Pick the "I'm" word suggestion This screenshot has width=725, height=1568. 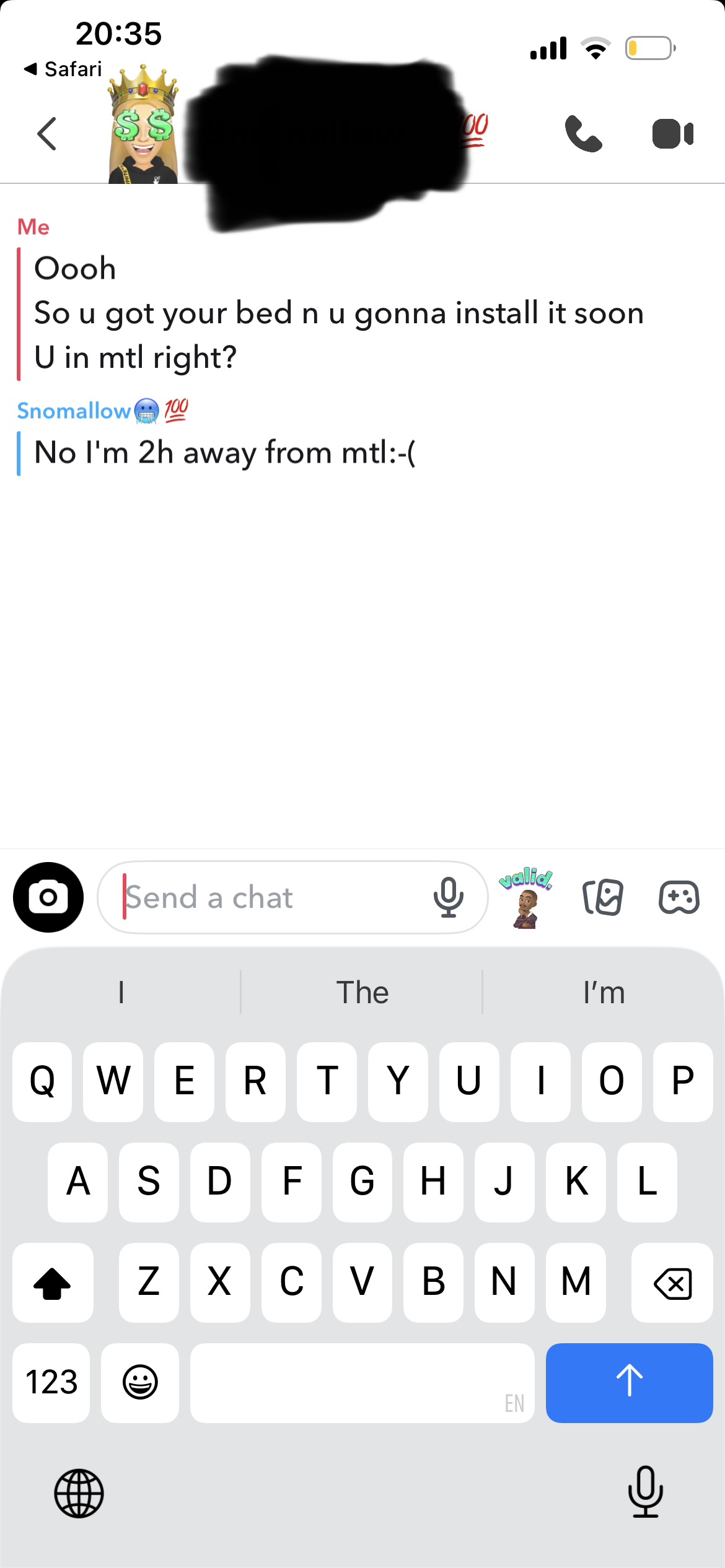point(604,993)
